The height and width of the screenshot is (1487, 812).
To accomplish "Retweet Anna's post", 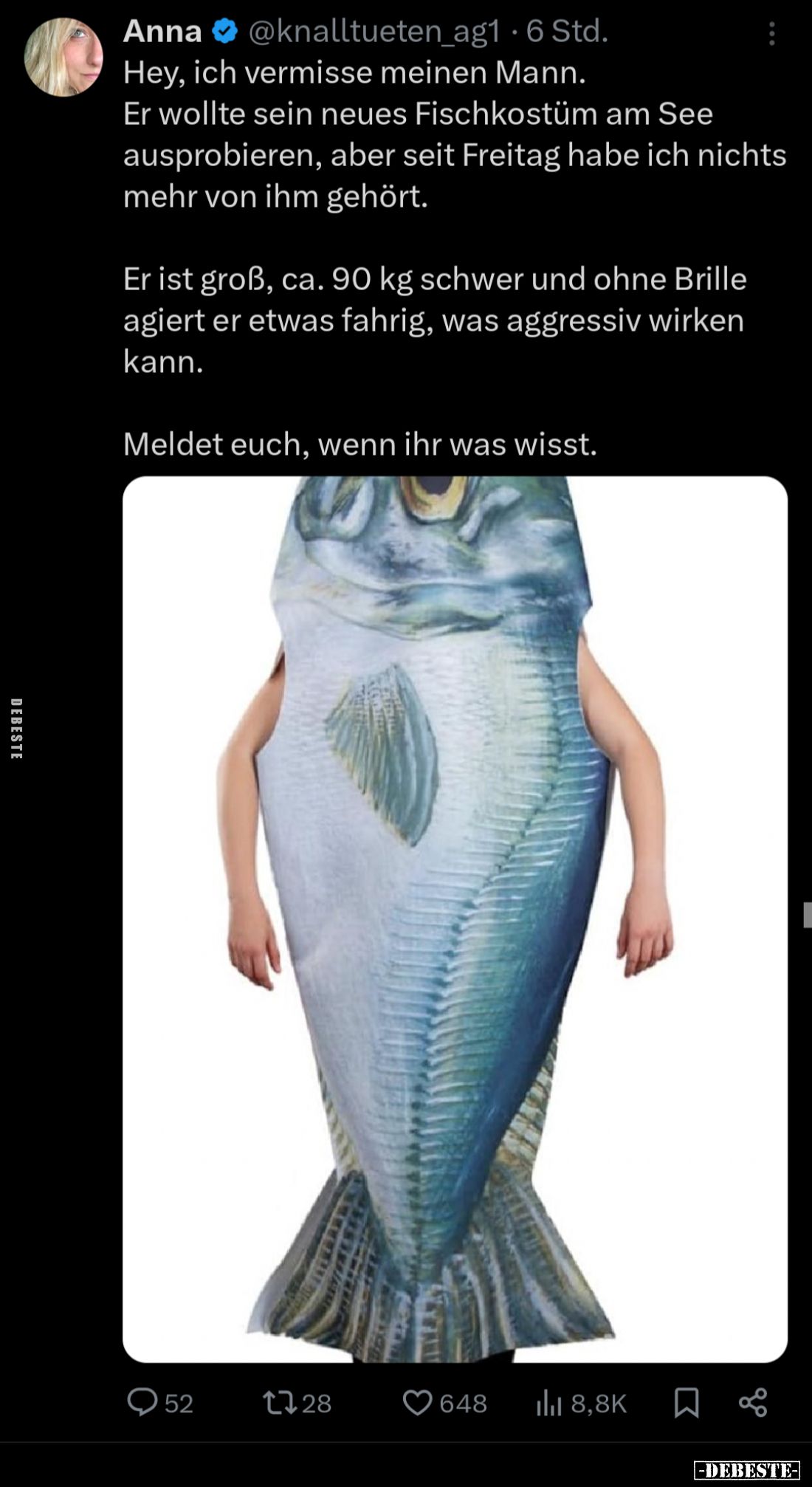I will (x=278, y=1402).
